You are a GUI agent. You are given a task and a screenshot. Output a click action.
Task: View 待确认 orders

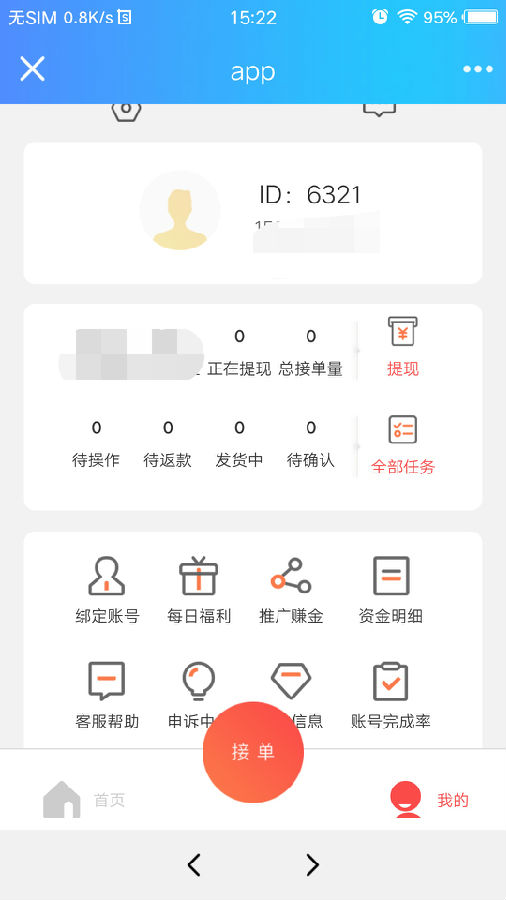310,444
